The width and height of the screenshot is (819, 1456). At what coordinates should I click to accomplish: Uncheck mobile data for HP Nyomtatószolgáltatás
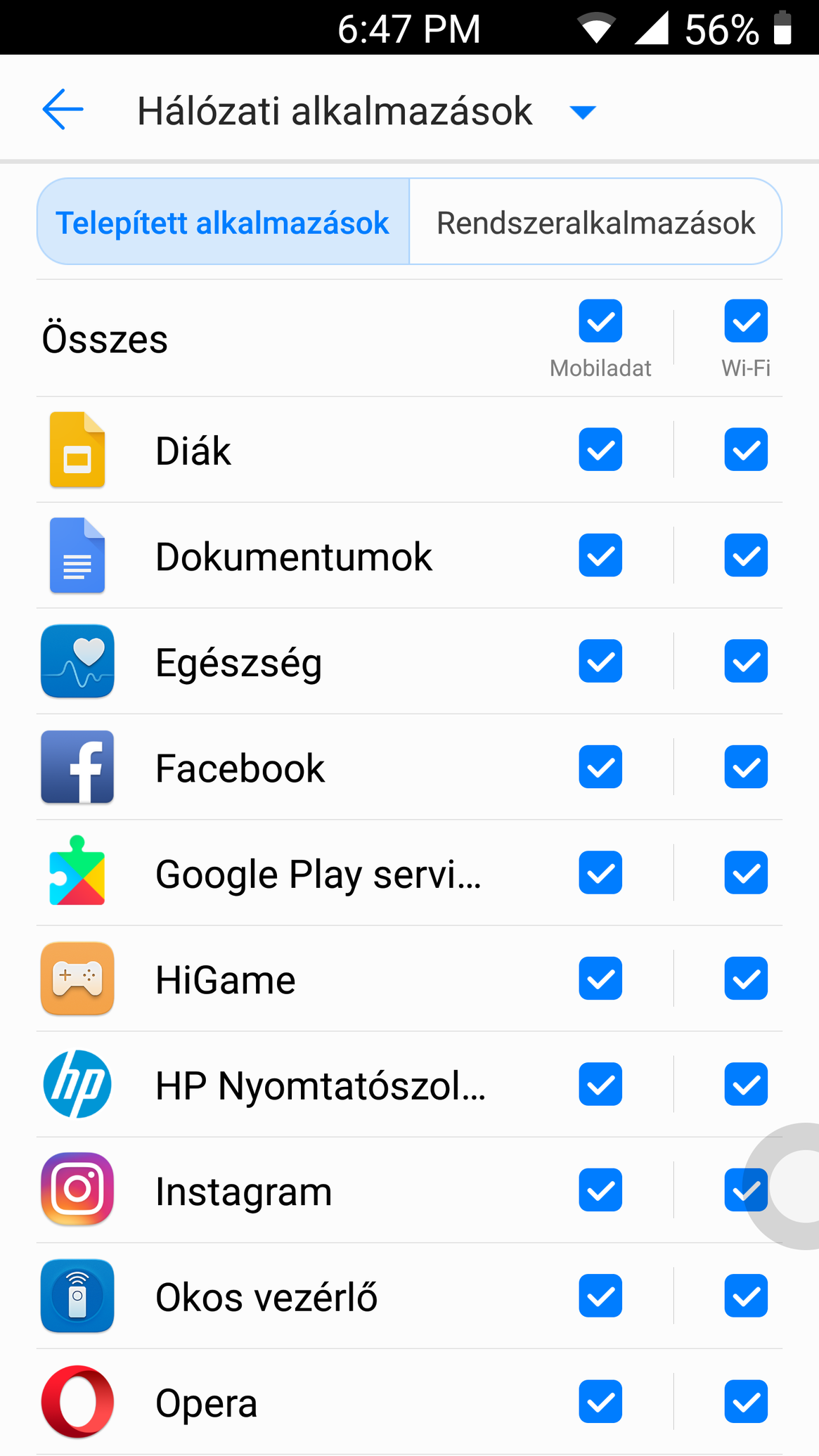coord(600,1084)
